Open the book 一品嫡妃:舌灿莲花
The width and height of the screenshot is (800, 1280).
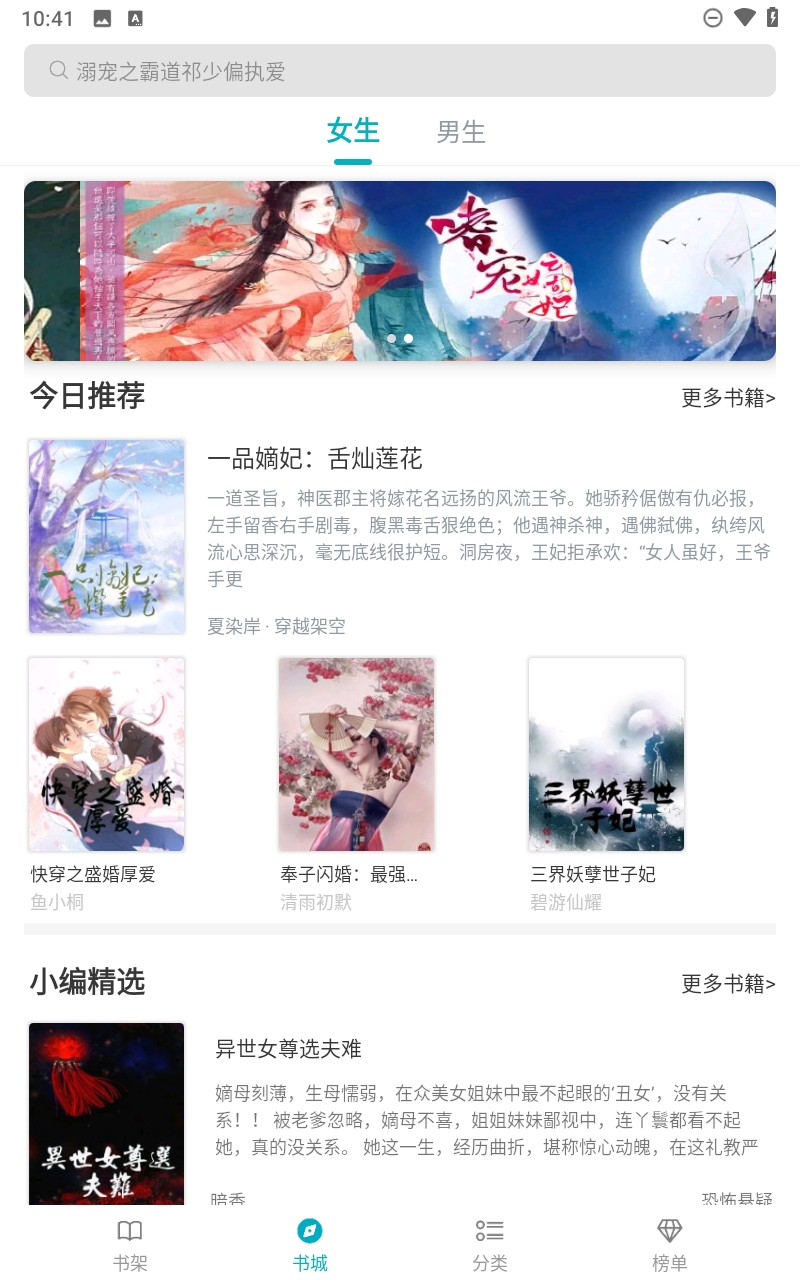coord(400,536)
